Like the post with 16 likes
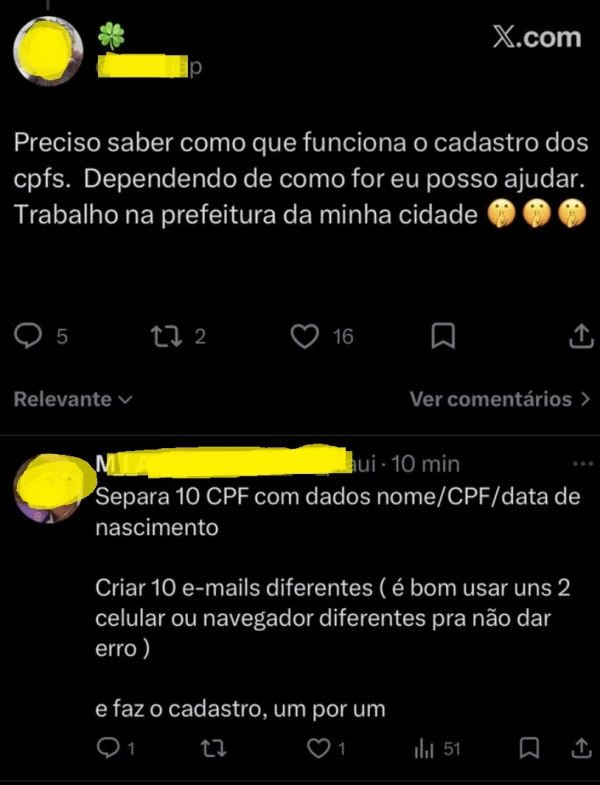Screen dimensions: 600x785 (304, 336)
